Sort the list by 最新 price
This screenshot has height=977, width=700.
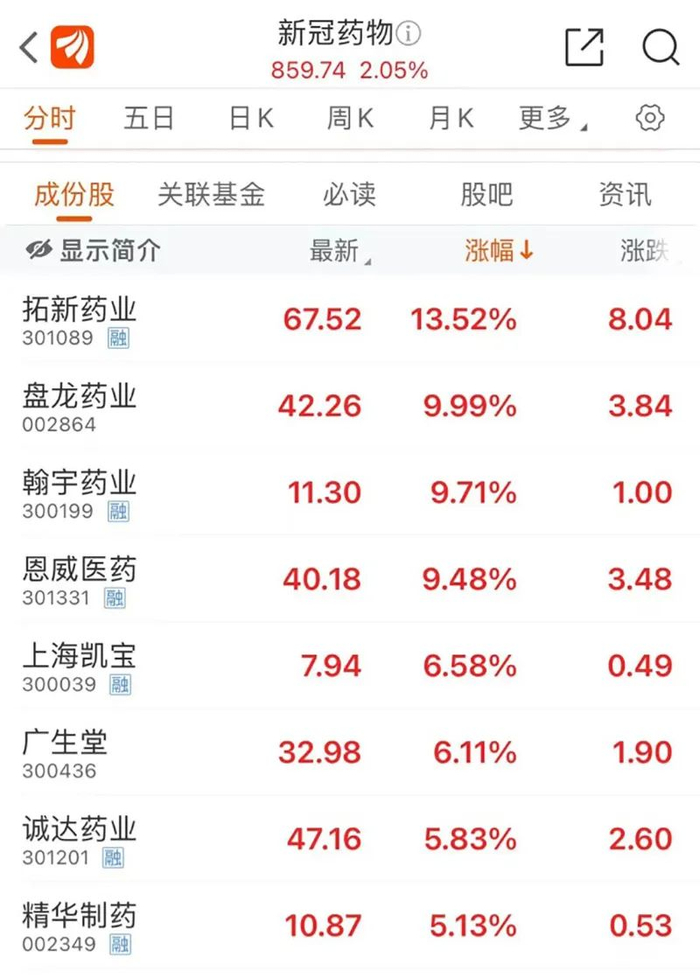[338, 251]
